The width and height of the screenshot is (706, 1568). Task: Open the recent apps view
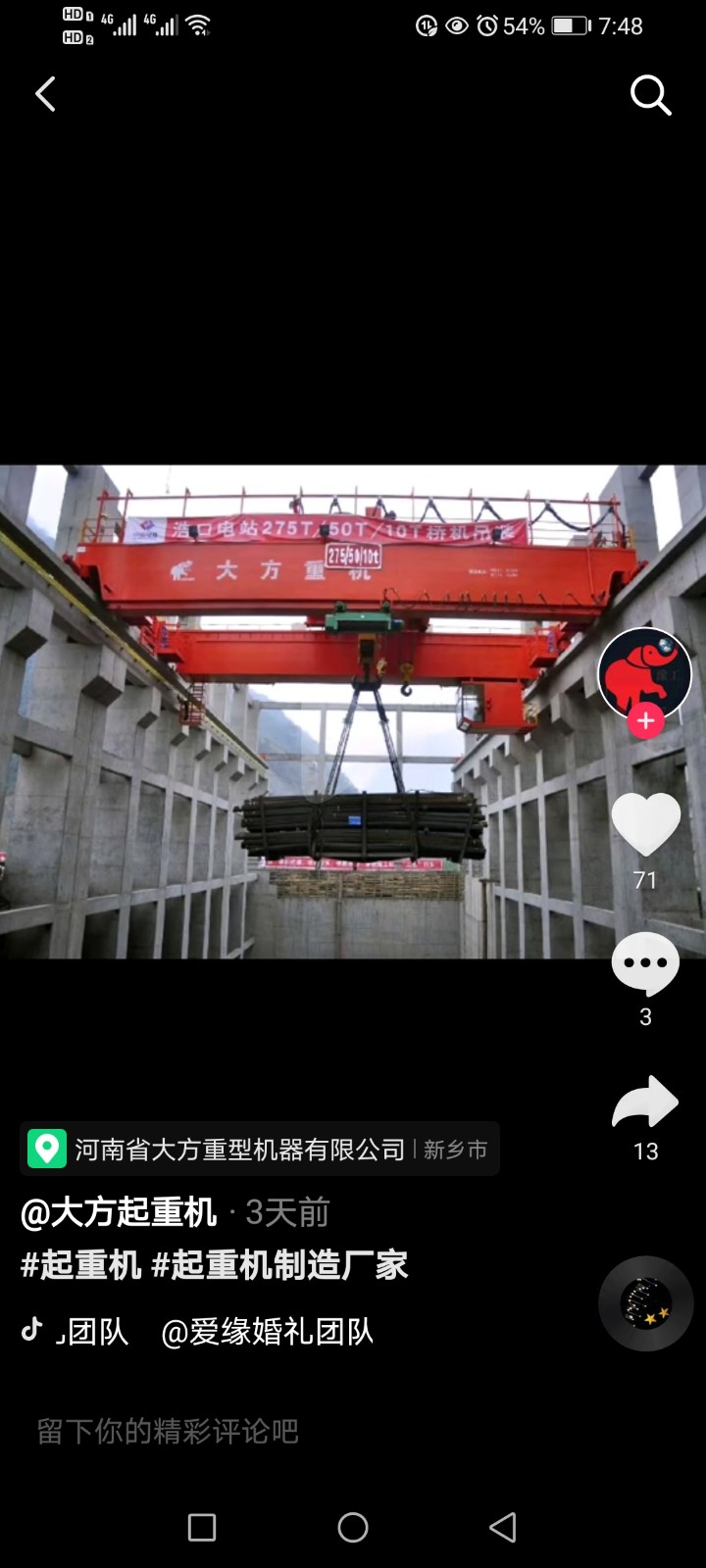(x=202, y=1527)
